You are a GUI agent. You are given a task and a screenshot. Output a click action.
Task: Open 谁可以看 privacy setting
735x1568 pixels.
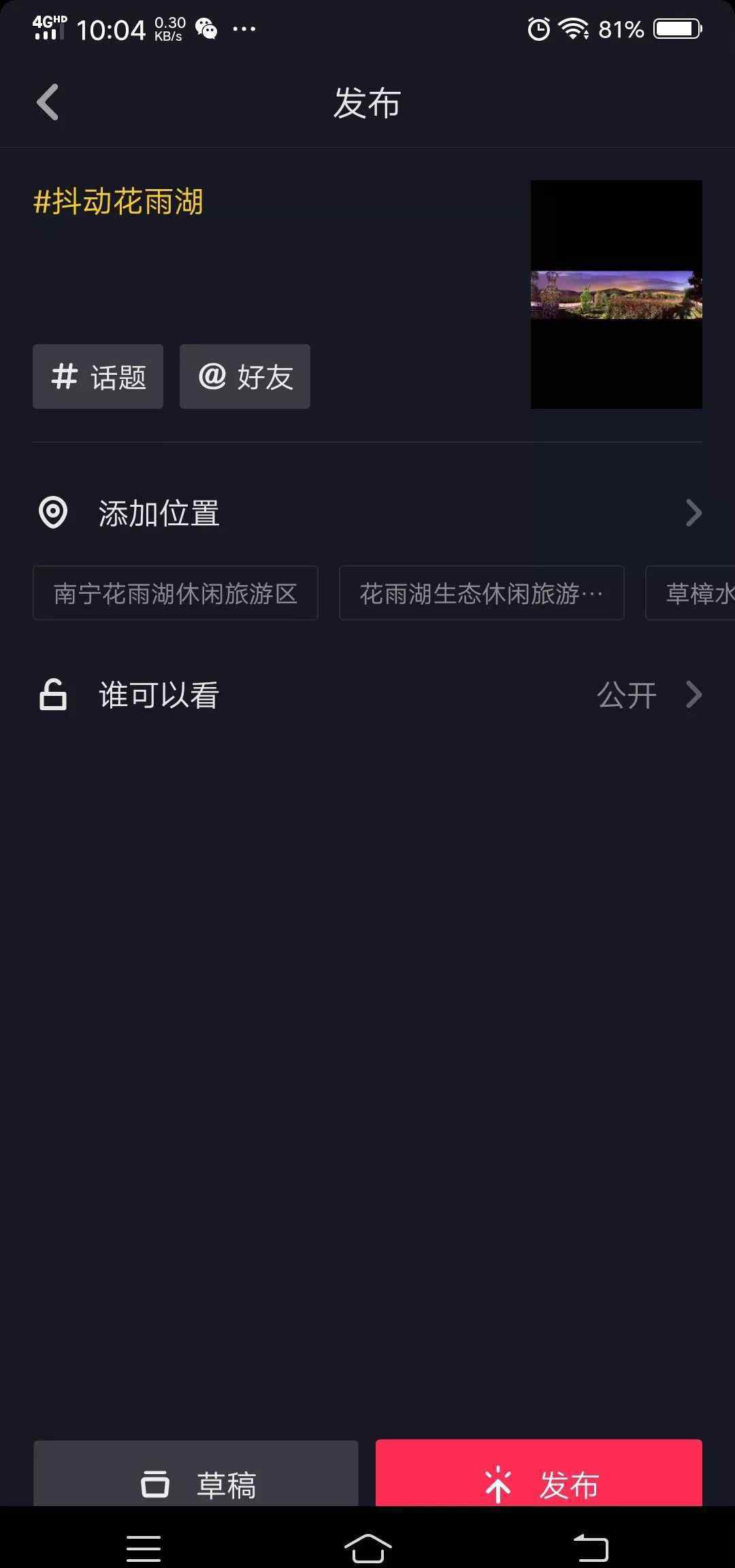click(367, 695)
